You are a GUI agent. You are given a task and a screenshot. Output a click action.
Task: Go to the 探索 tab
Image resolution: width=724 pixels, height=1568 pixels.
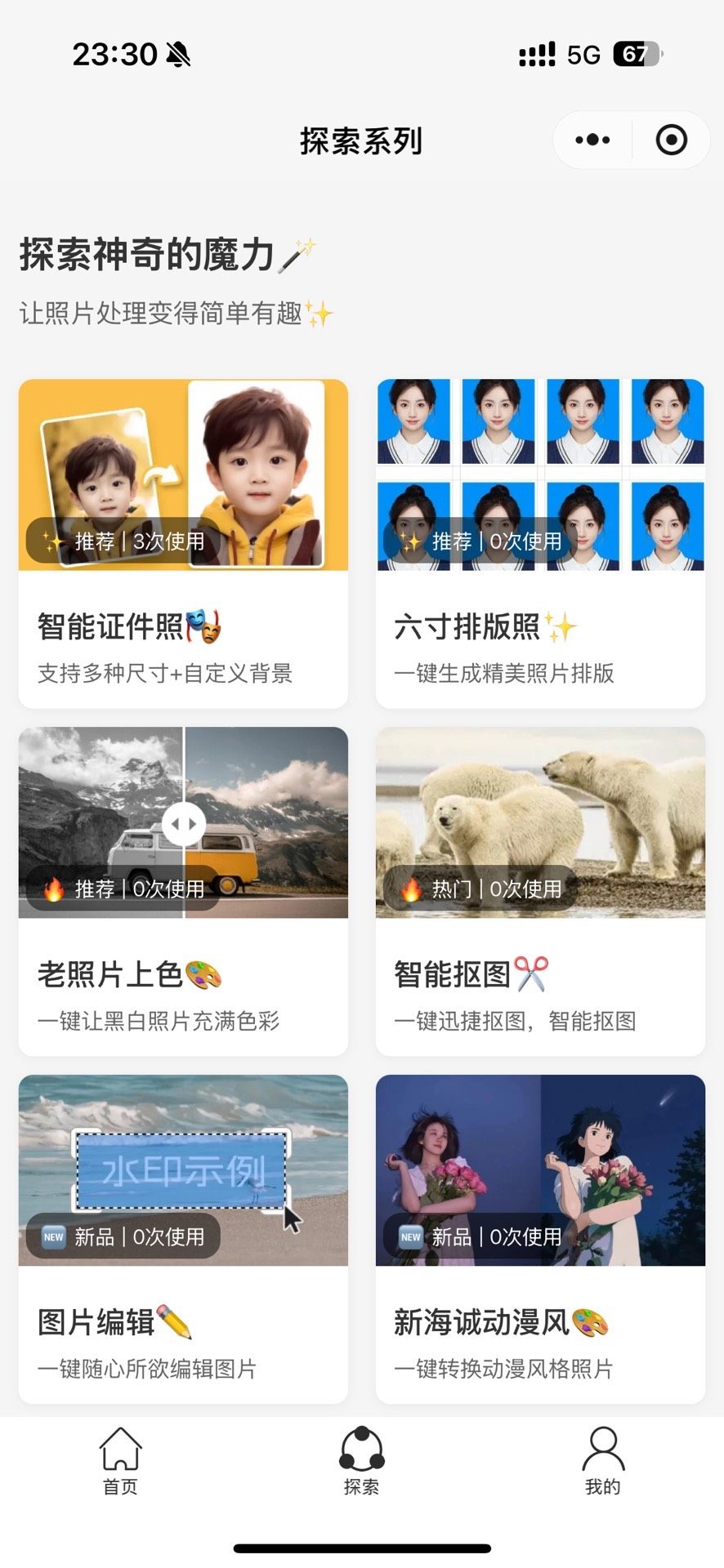361,1461
